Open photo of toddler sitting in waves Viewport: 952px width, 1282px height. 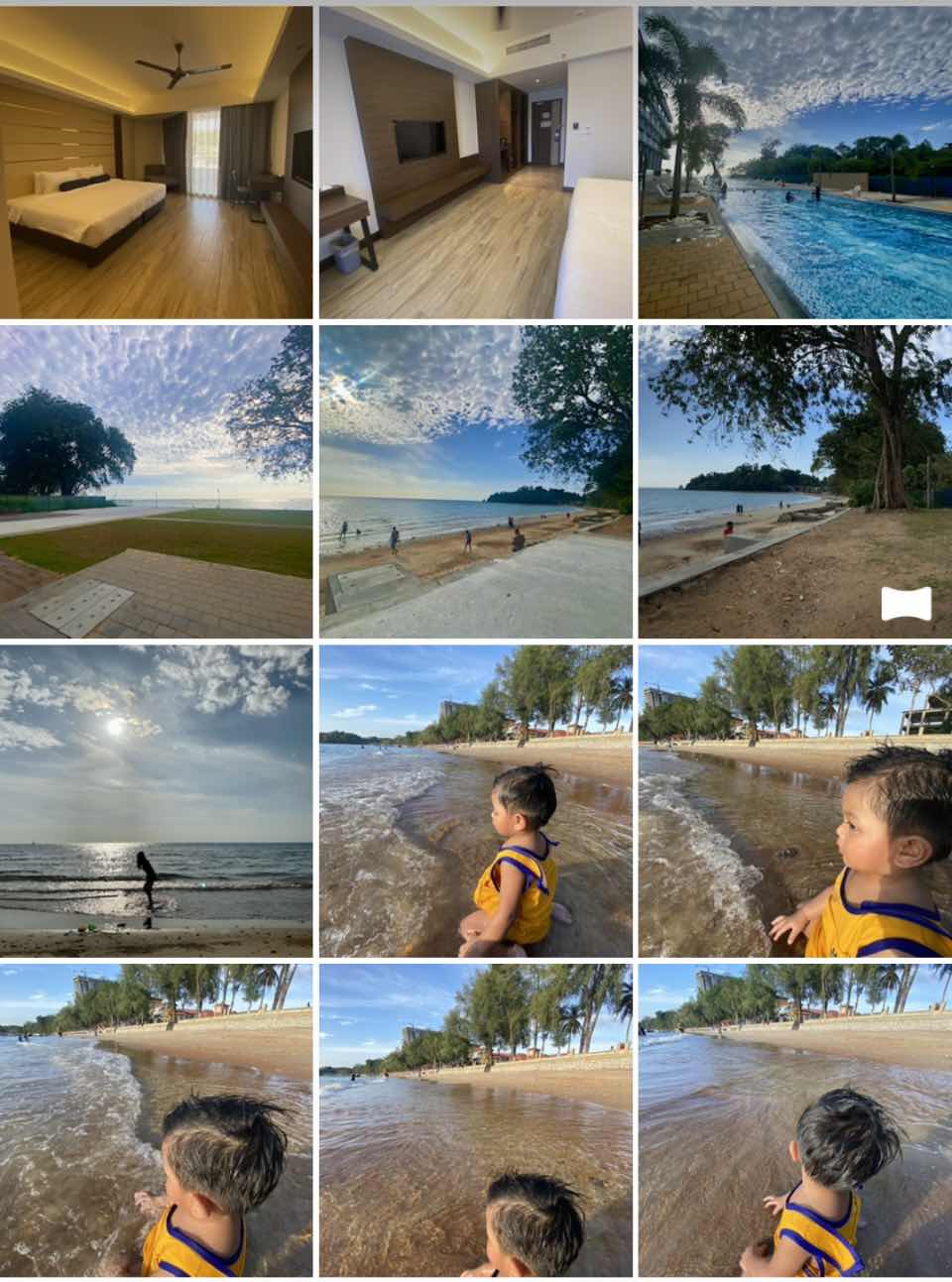coord(475,801)
